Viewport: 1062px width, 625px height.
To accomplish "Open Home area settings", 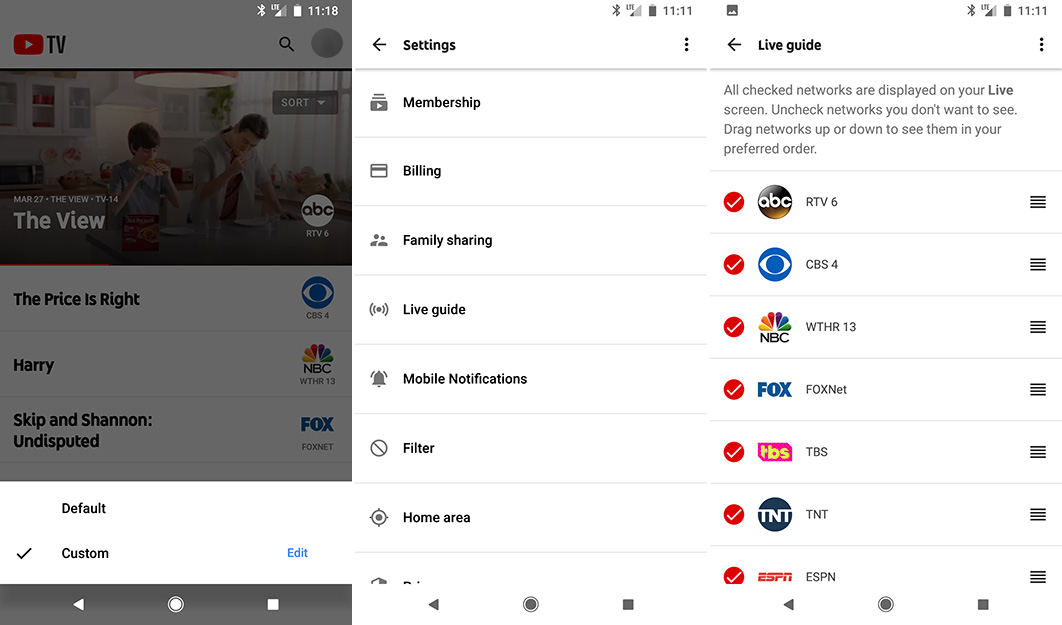I will [436, 517].
